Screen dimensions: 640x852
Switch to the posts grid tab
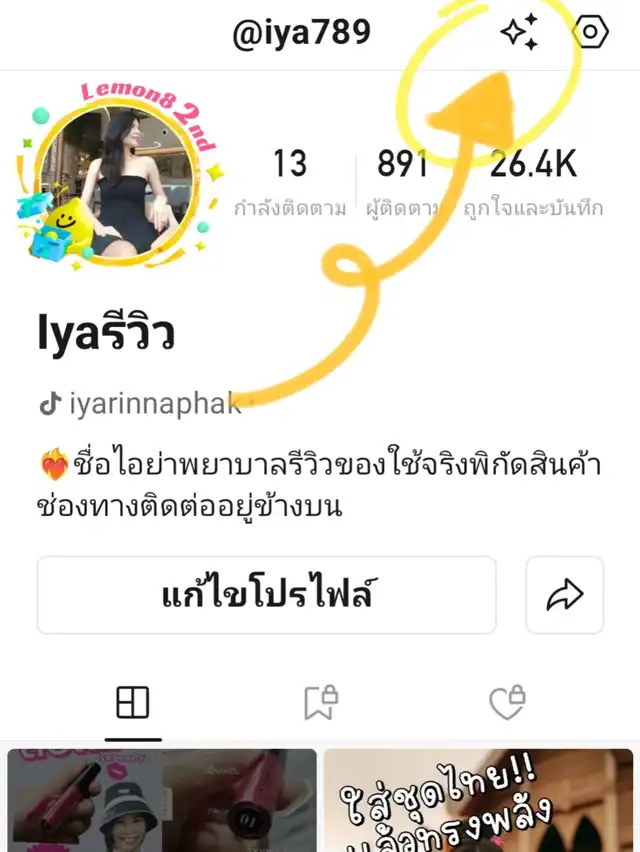pyautogui.click(x=133, y=704)
